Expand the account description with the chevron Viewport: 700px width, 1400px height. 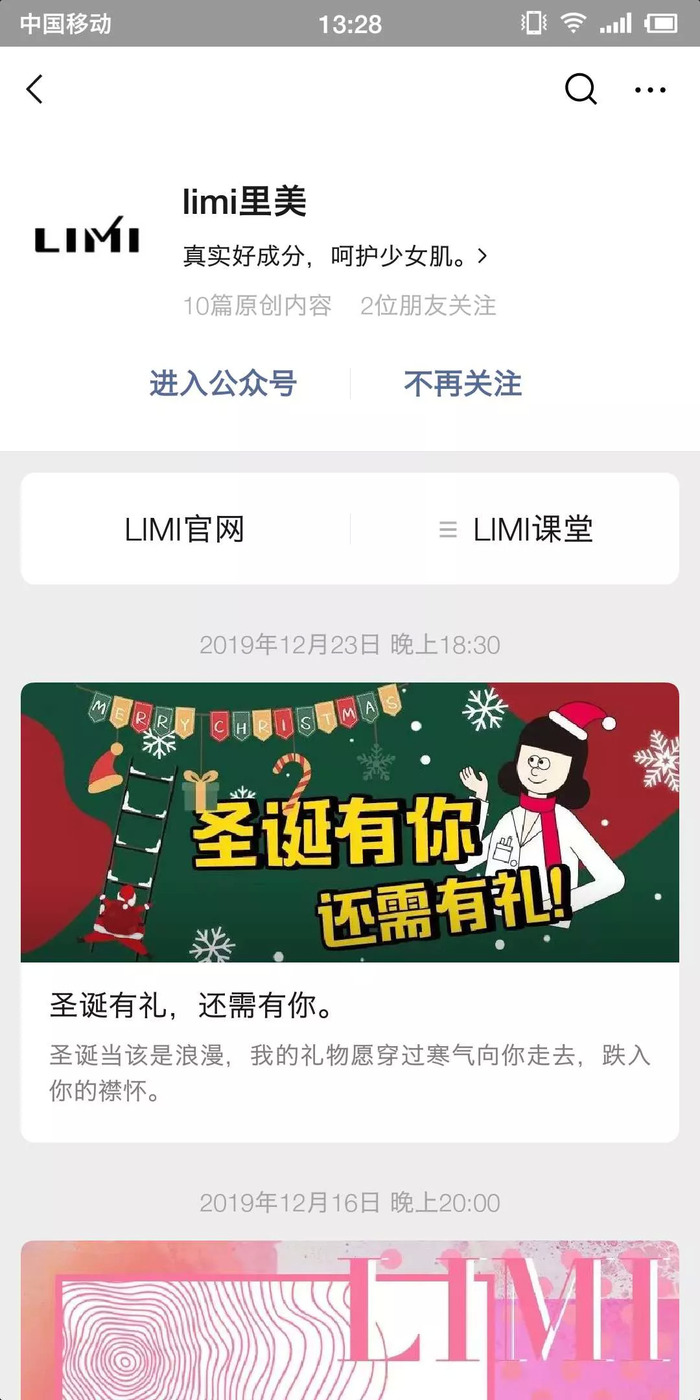tap(483, 257)
